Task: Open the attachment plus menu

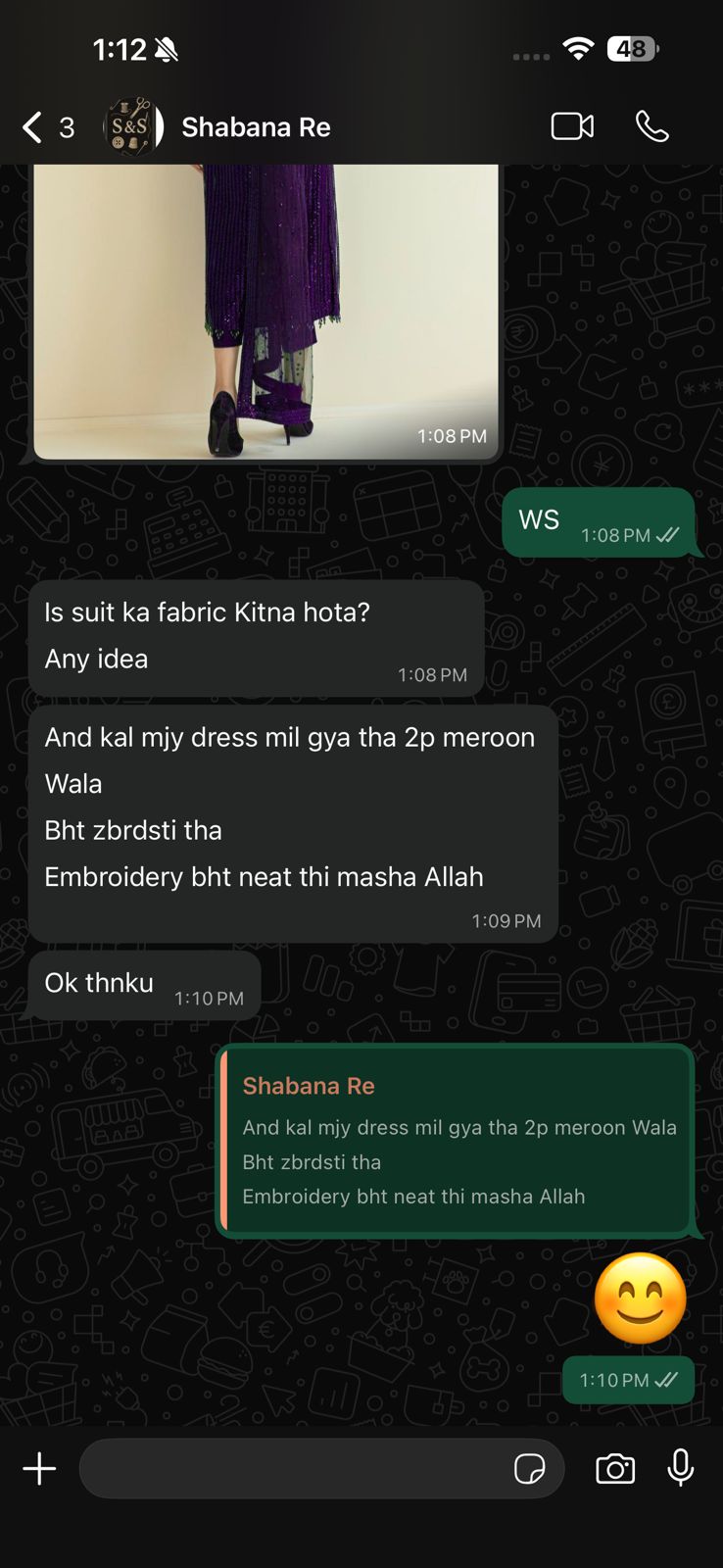Action: click(x=39, y=1469)
